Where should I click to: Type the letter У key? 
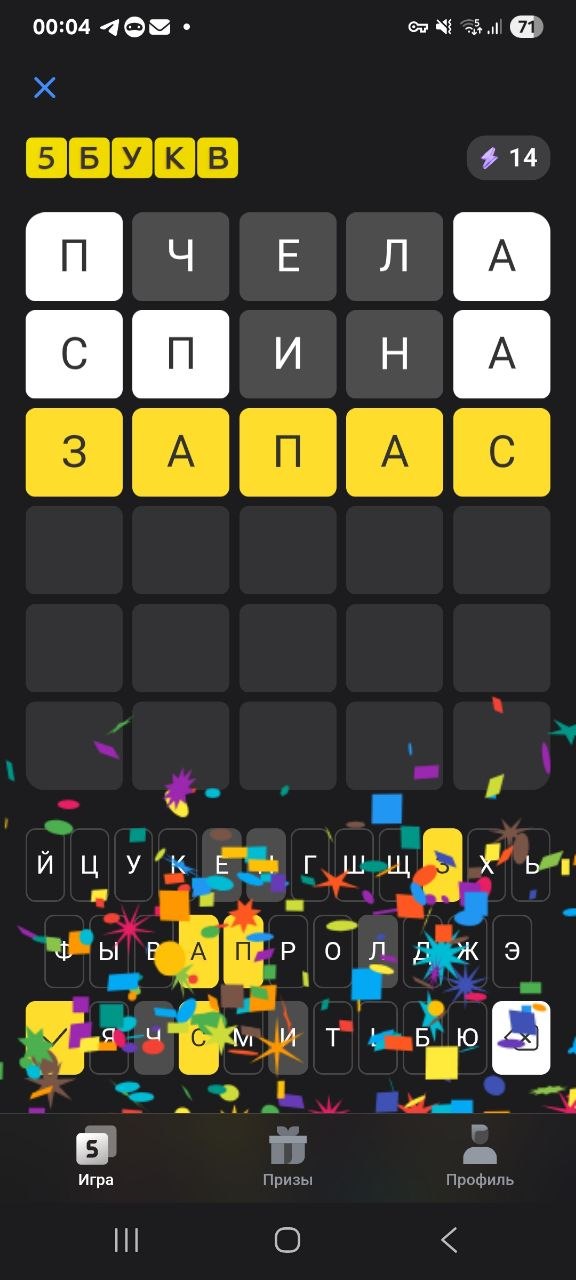tap(133, 865)
